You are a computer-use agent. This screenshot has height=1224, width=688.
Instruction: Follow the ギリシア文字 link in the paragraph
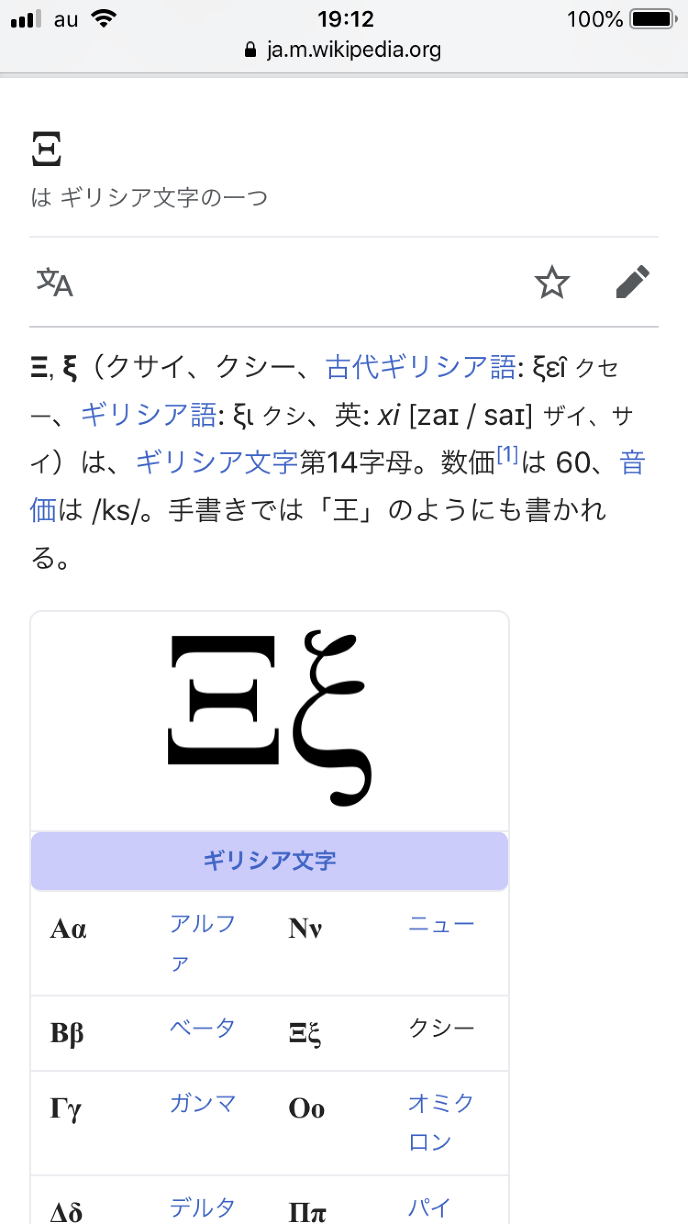[x=217, y=462]
